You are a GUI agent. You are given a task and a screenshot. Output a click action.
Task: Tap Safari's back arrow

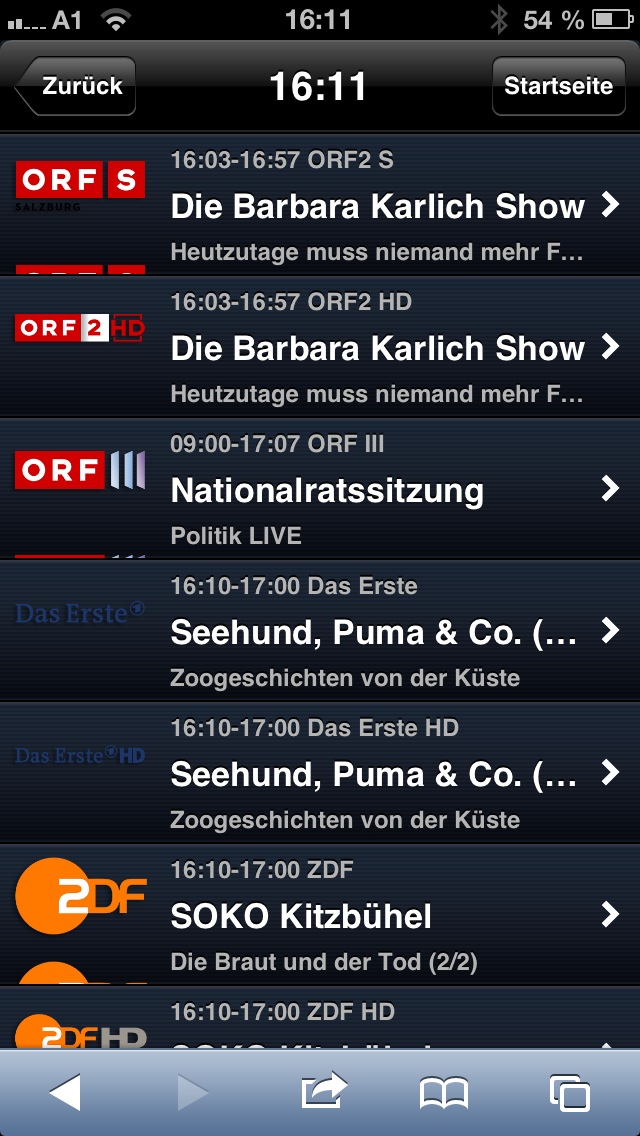[x=66, y=1092]
